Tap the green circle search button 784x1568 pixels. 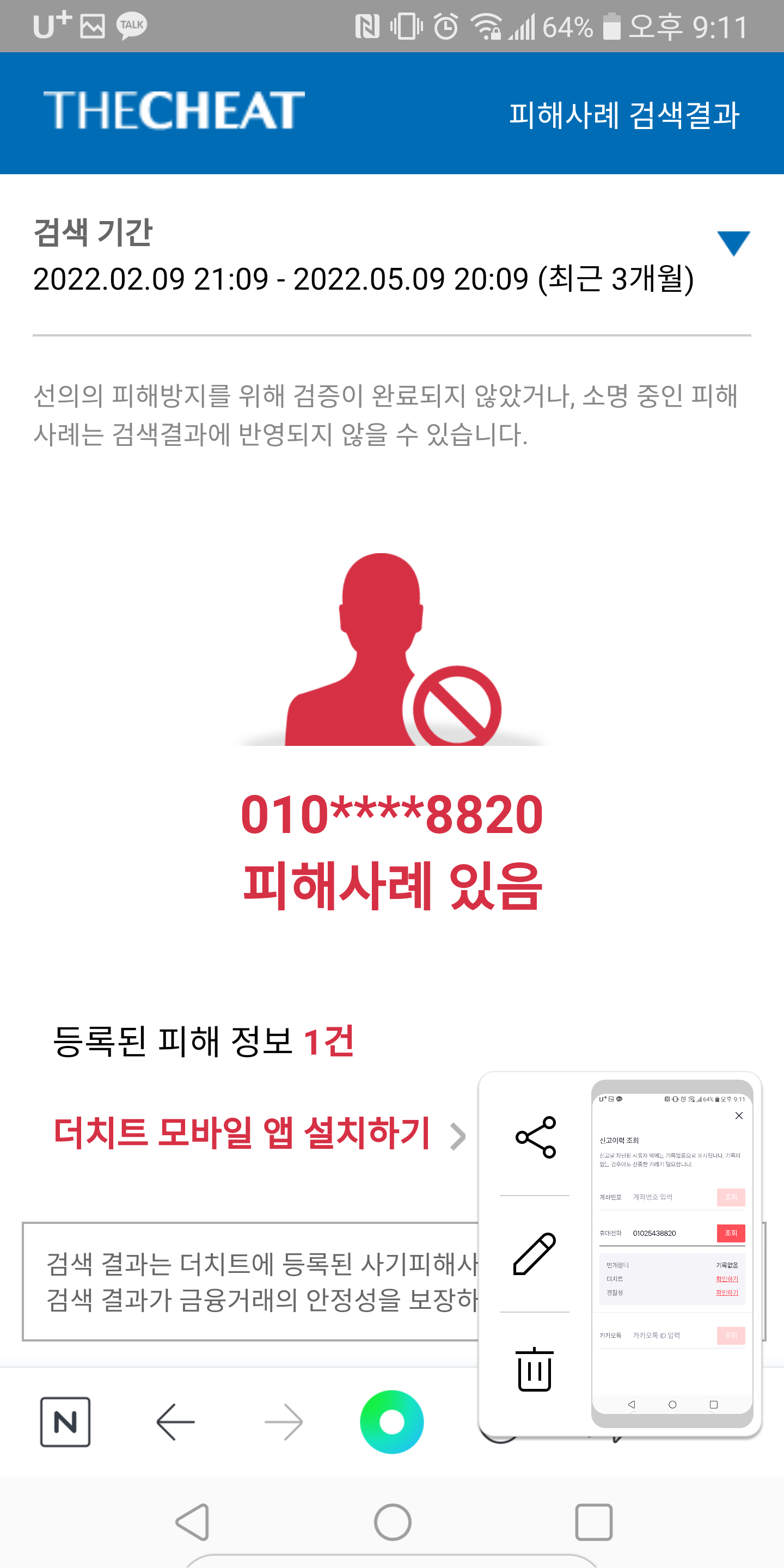(x=391, y=1422)
